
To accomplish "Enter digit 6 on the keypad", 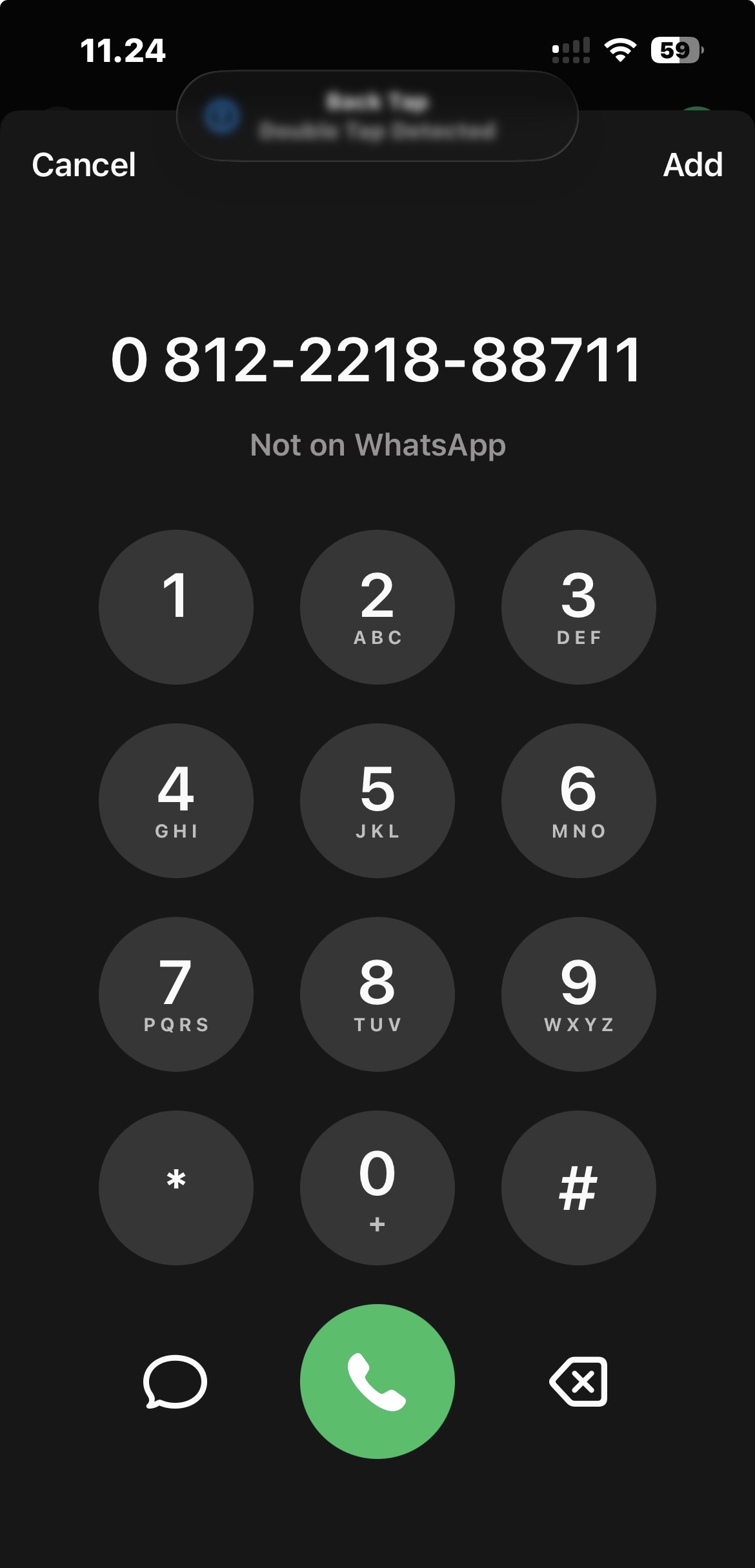I will pos(578,800).
